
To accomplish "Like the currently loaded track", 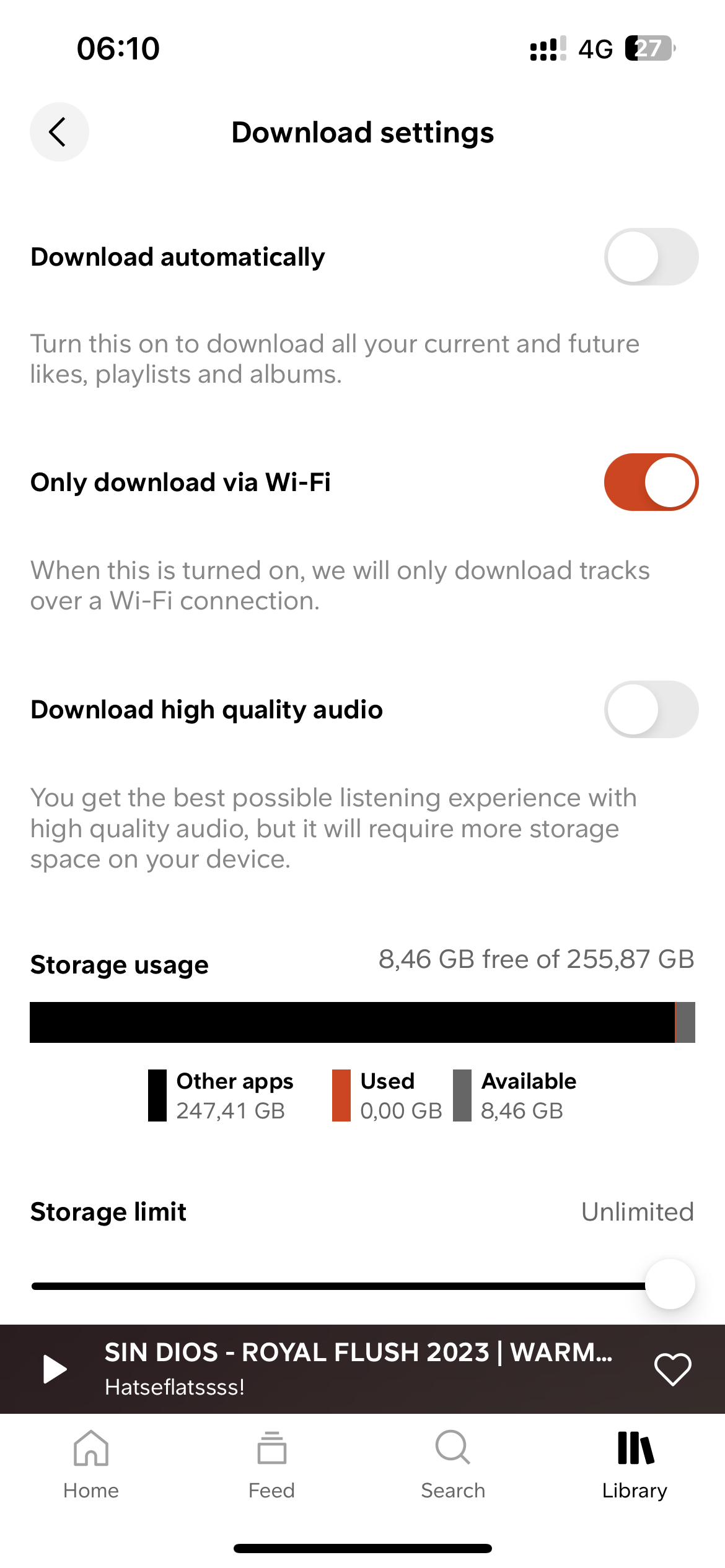I will pos(672,1369).
